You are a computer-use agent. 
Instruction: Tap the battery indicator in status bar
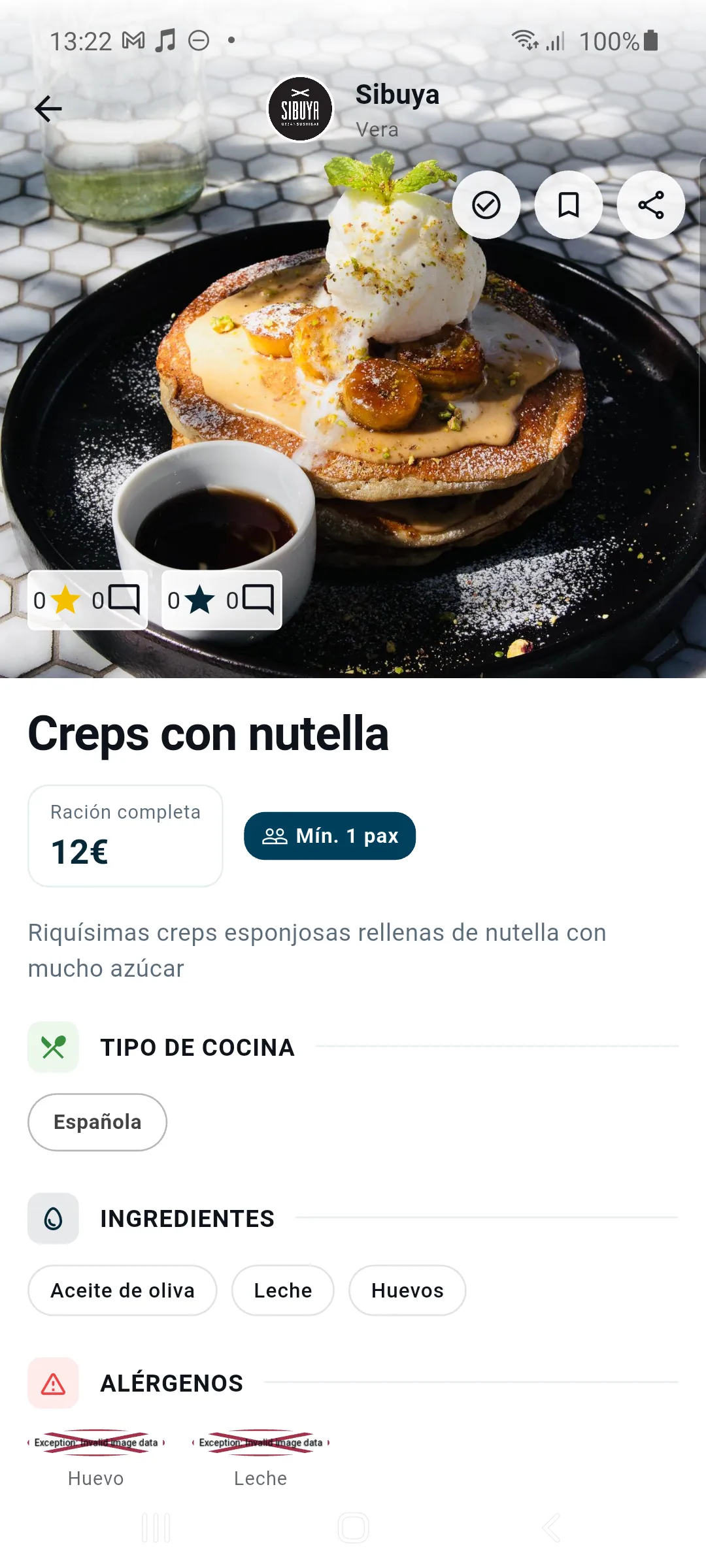tap(651, 41)
